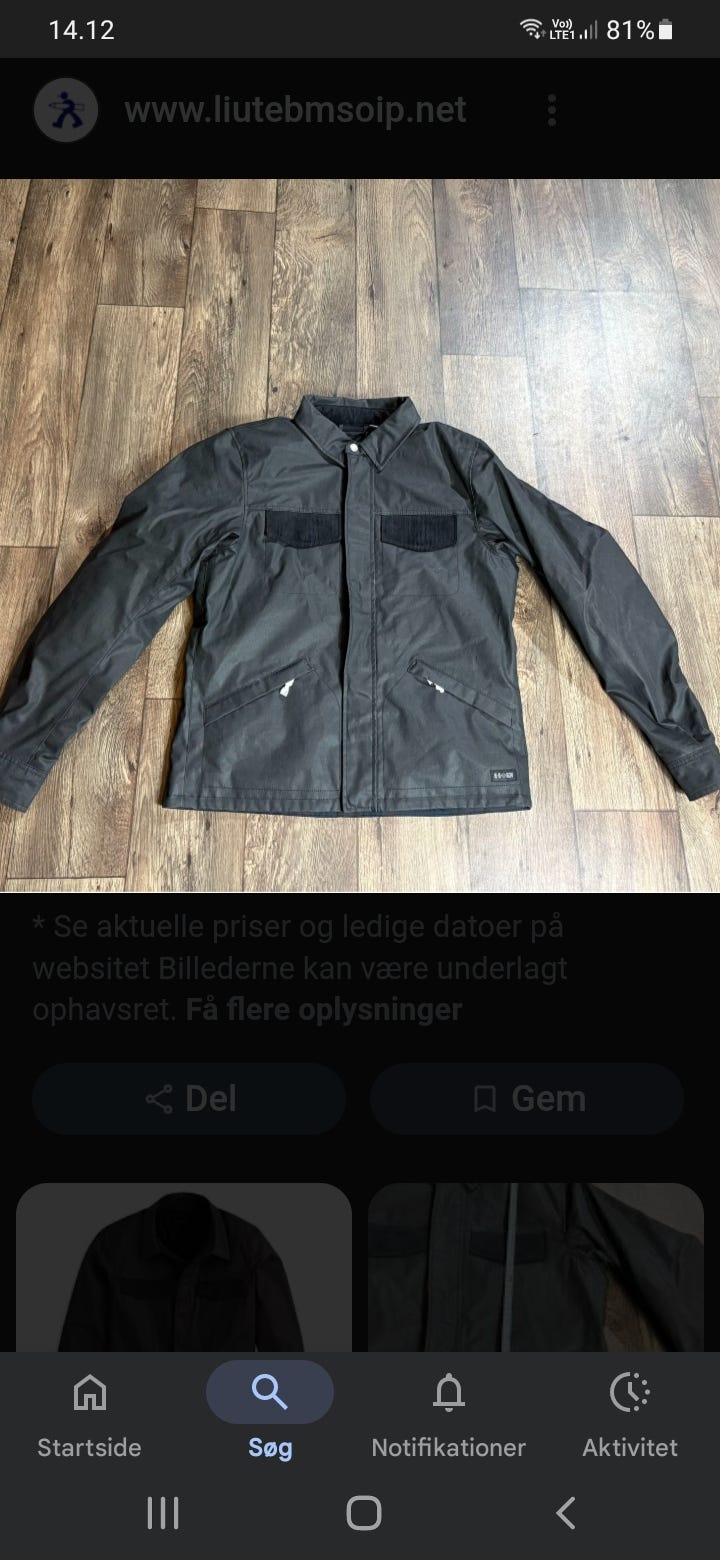The width and height of the screenshot is (720, 1560).
Task: Switch to the Søg tab
Action: (269, 1446)
